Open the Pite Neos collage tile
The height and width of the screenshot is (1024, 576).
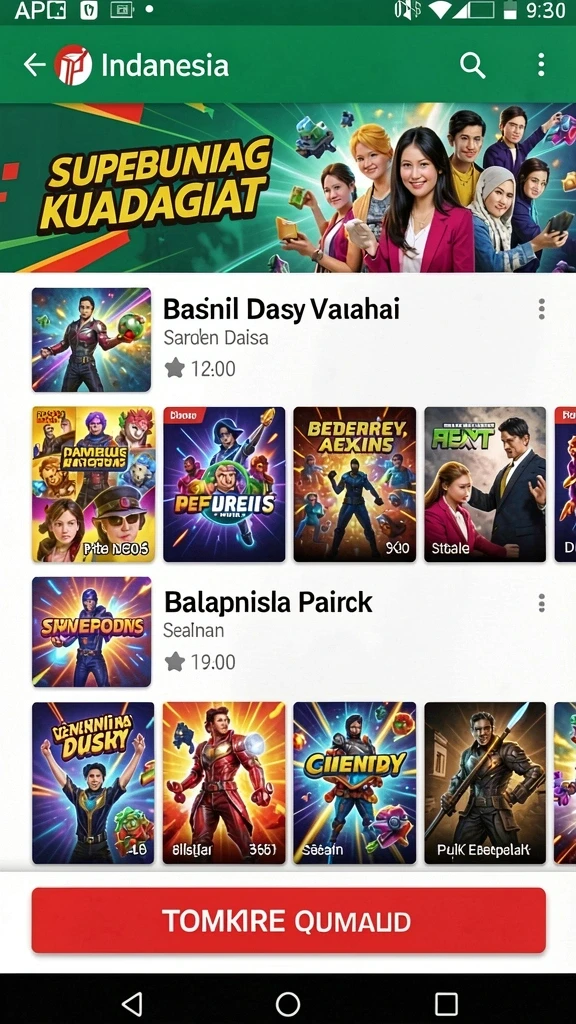pyautogui.click(x=93, y=484)
